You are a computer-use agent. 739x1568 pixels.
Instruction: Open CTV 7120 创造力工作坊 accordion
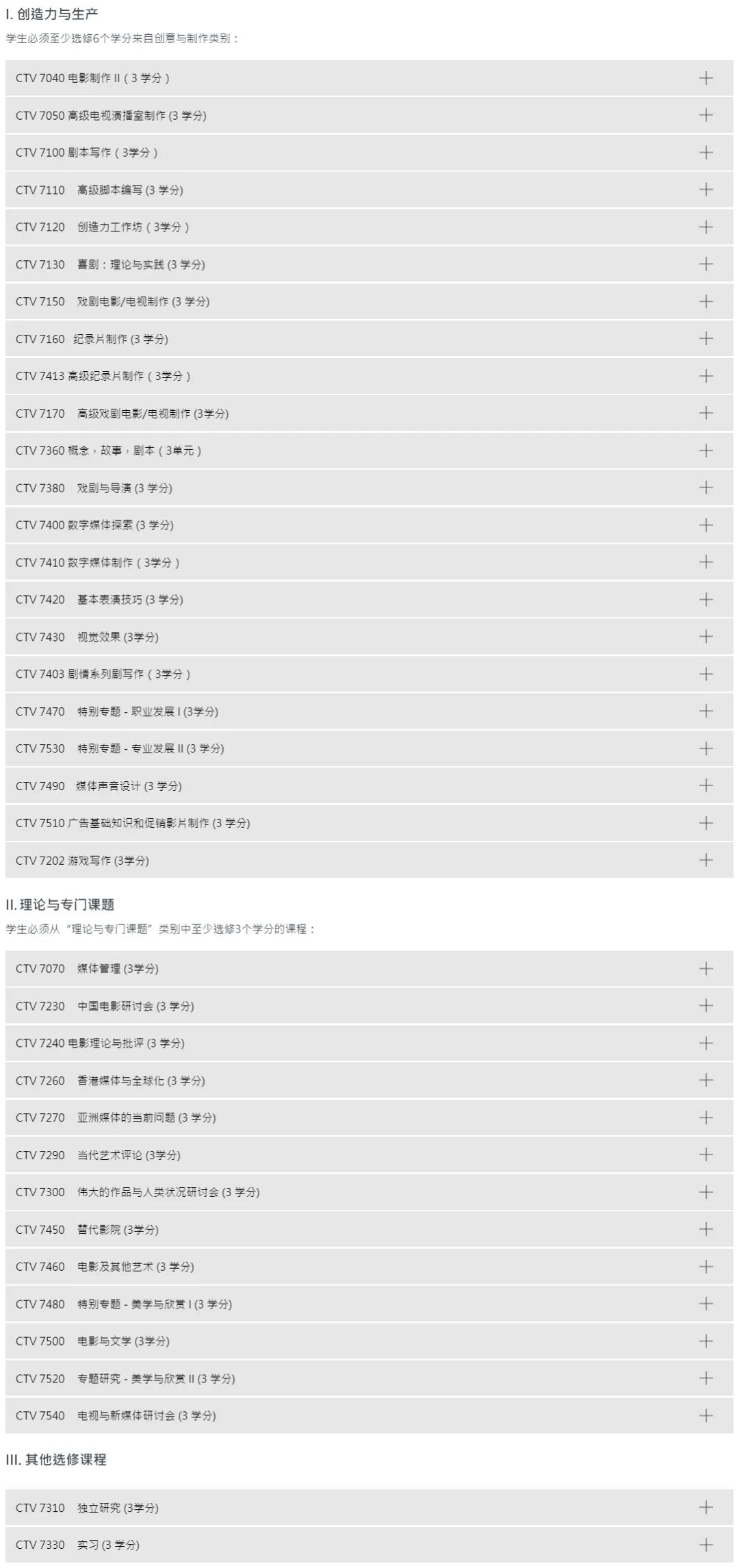coord(705,227)
